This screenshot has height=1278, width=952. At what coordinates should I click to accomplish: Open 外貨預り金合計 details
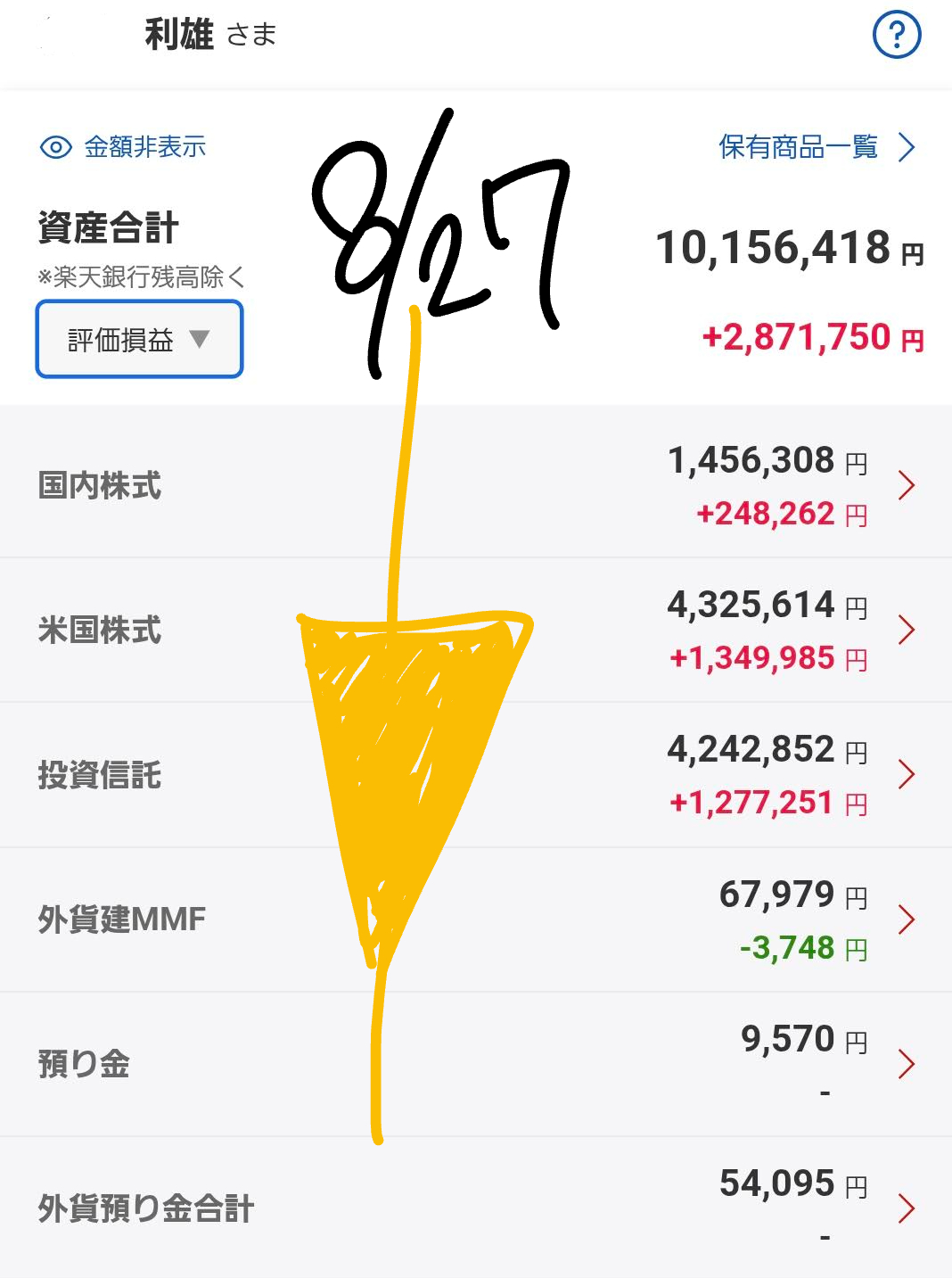(x=476, y=1208)
